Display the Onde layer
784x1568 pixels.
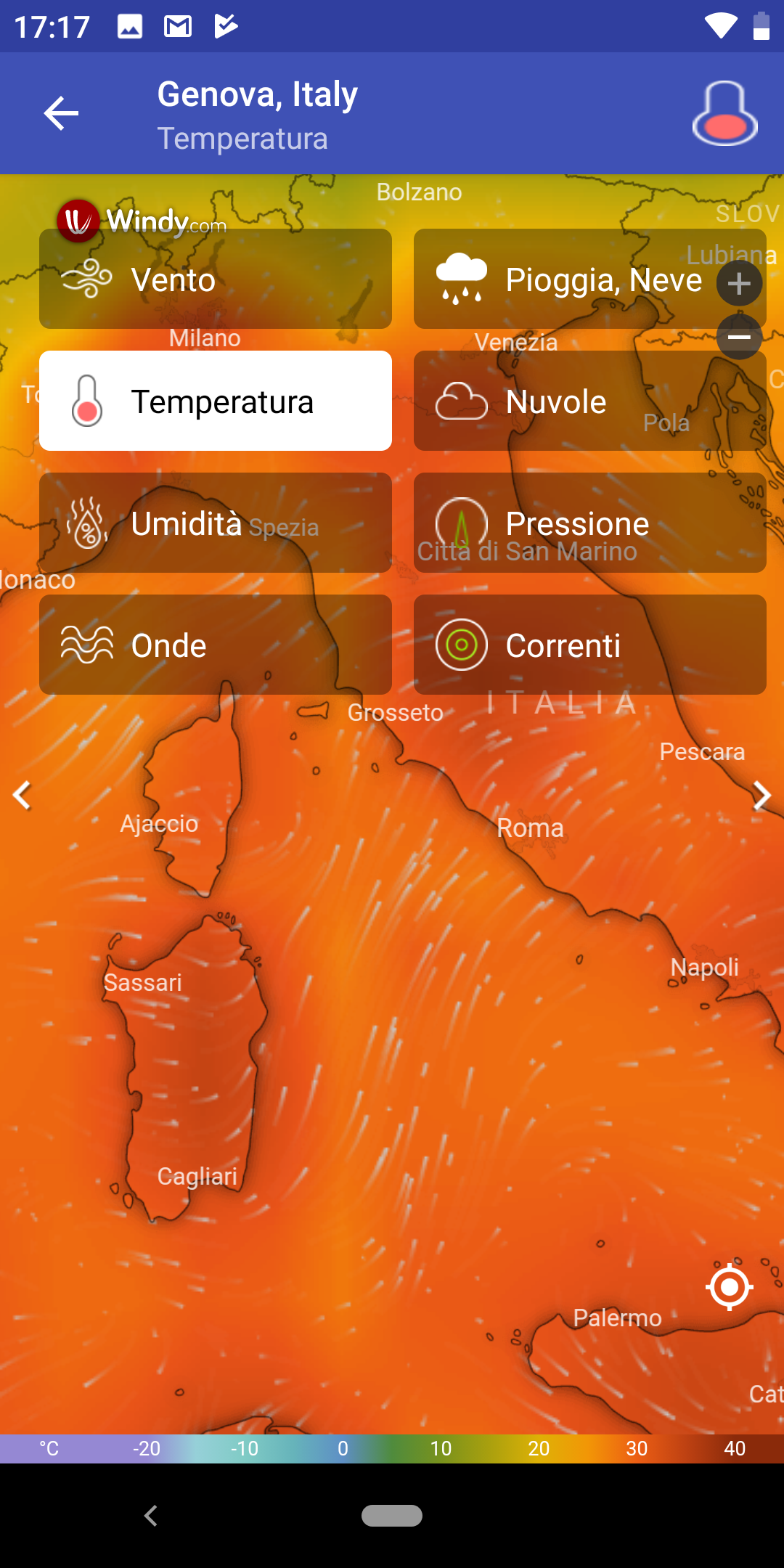tap(216, 645)
